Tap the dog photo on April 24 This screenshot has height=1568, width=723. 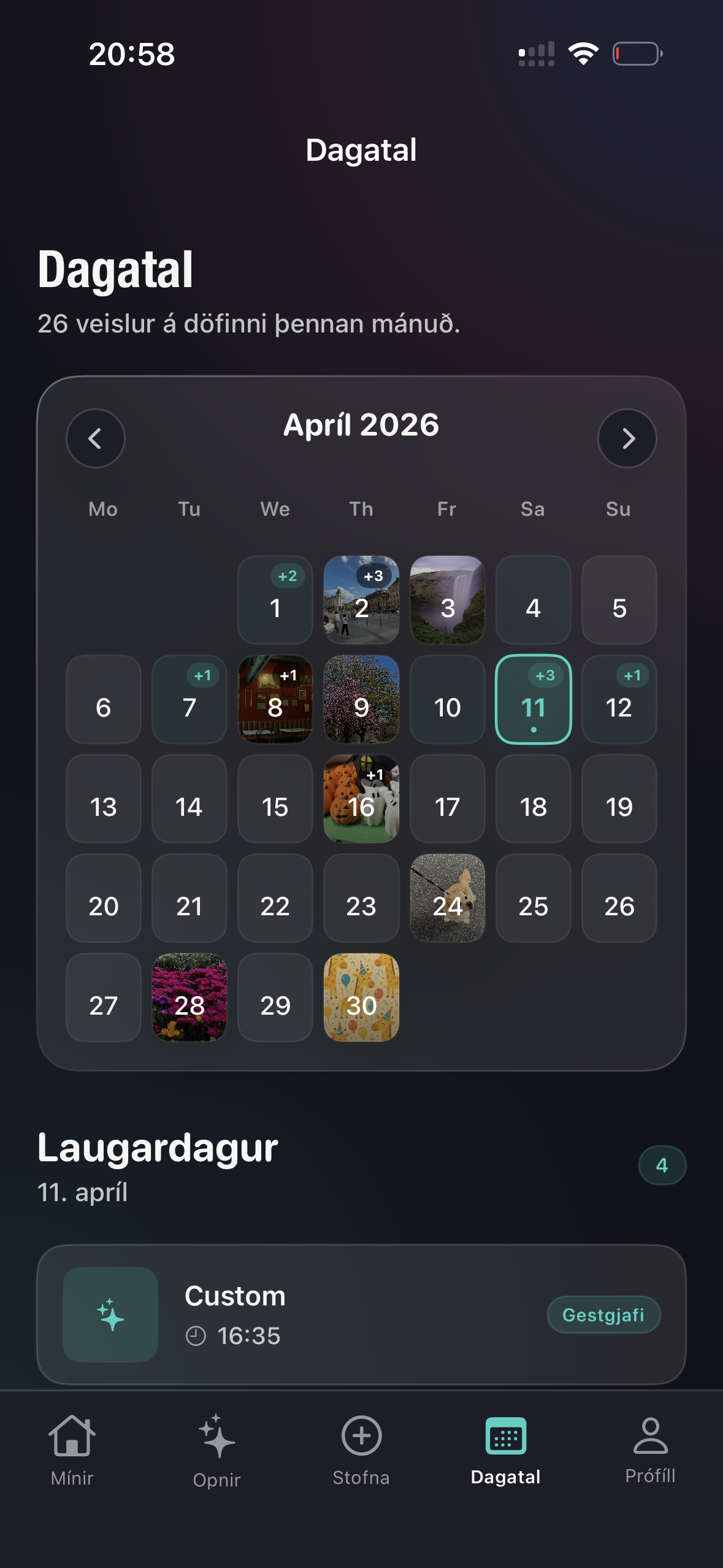pyautogui.click(x=447, y=899)
